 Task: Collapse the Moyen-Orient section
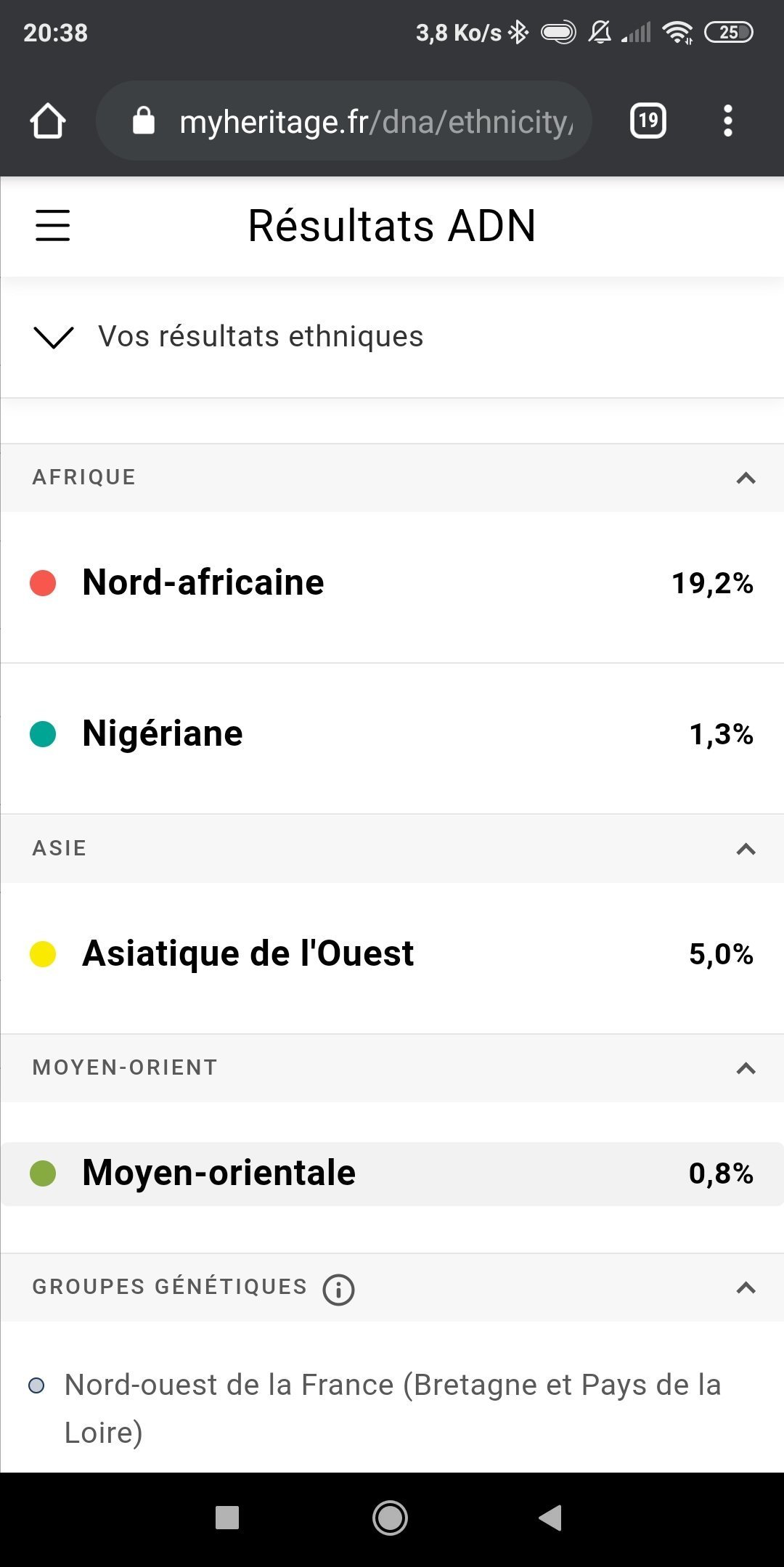point(746,1068)
